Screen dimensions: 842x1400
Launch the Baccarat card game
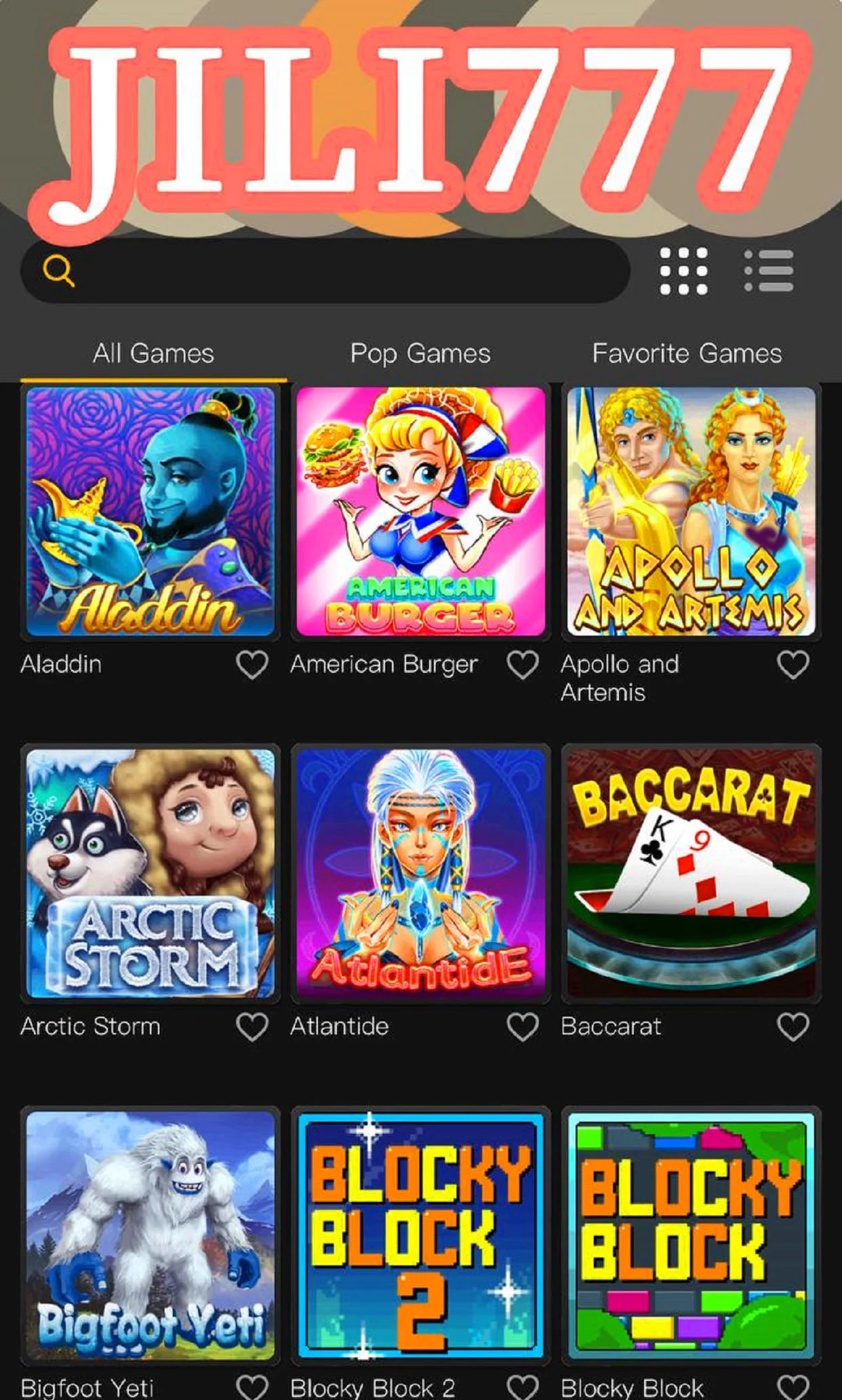[689, 872]
